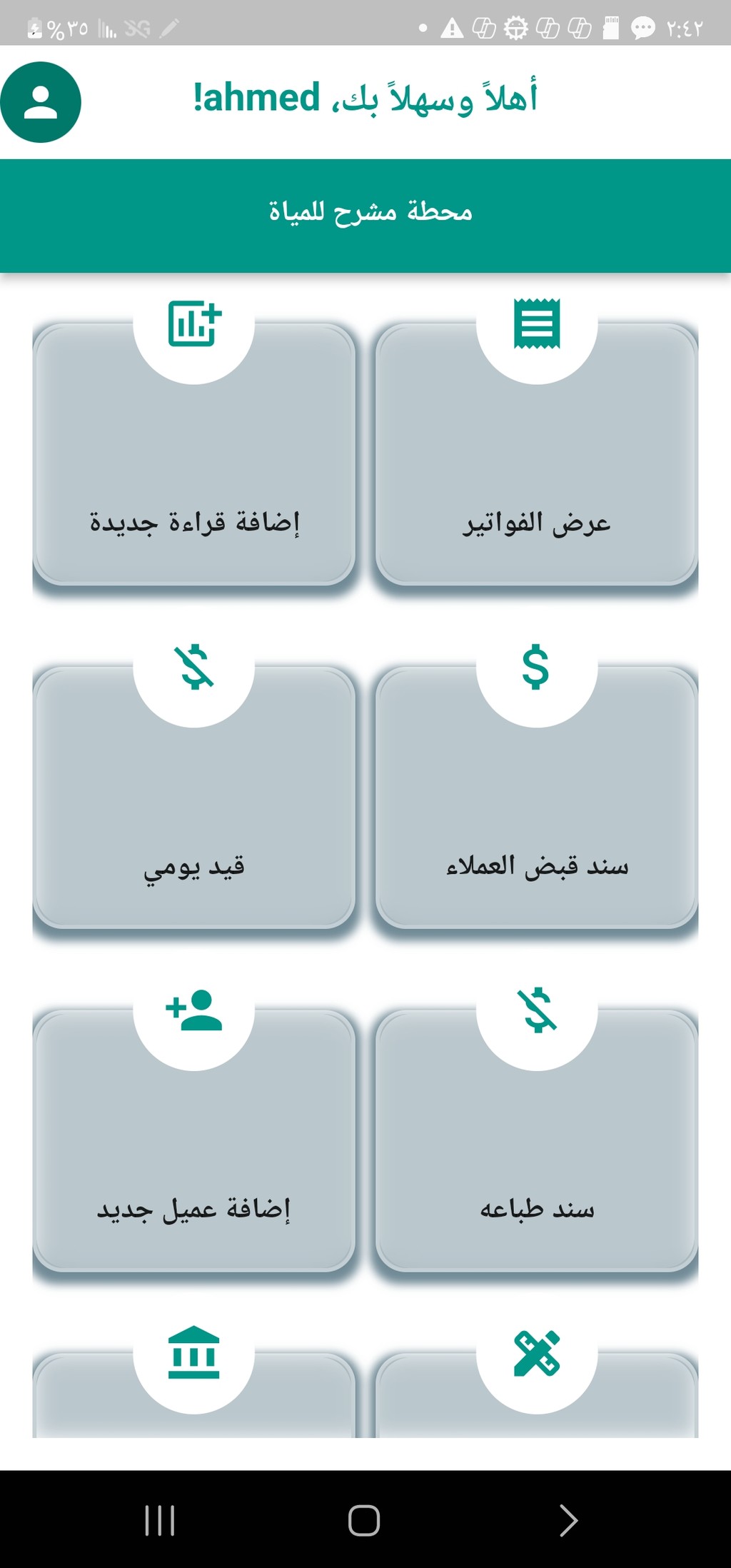Select the إضافة قراءة جديدة card

(x=194, y=455)
